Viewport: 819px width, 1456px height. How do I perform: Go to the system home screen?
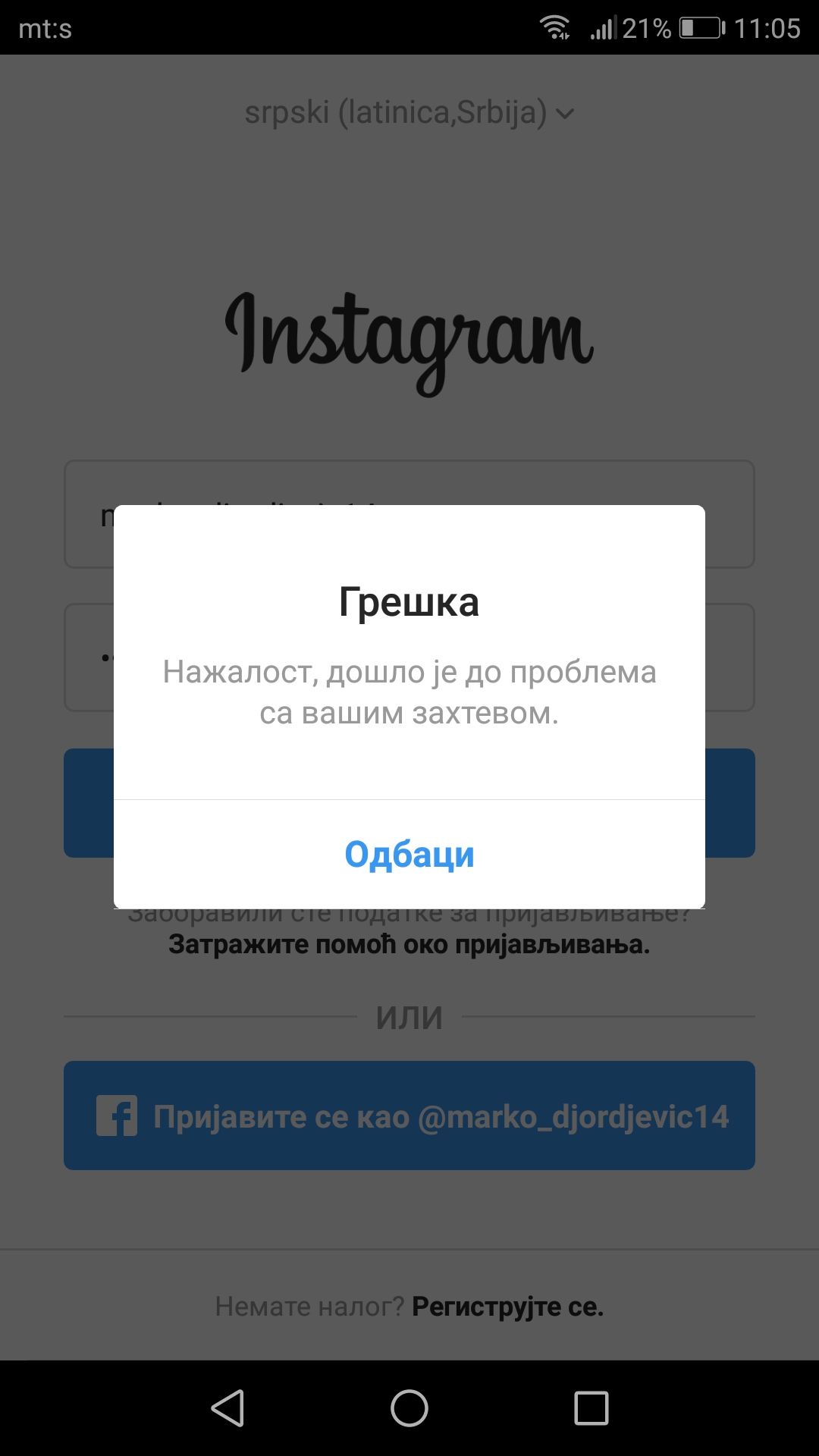[x=409, y=1408]
